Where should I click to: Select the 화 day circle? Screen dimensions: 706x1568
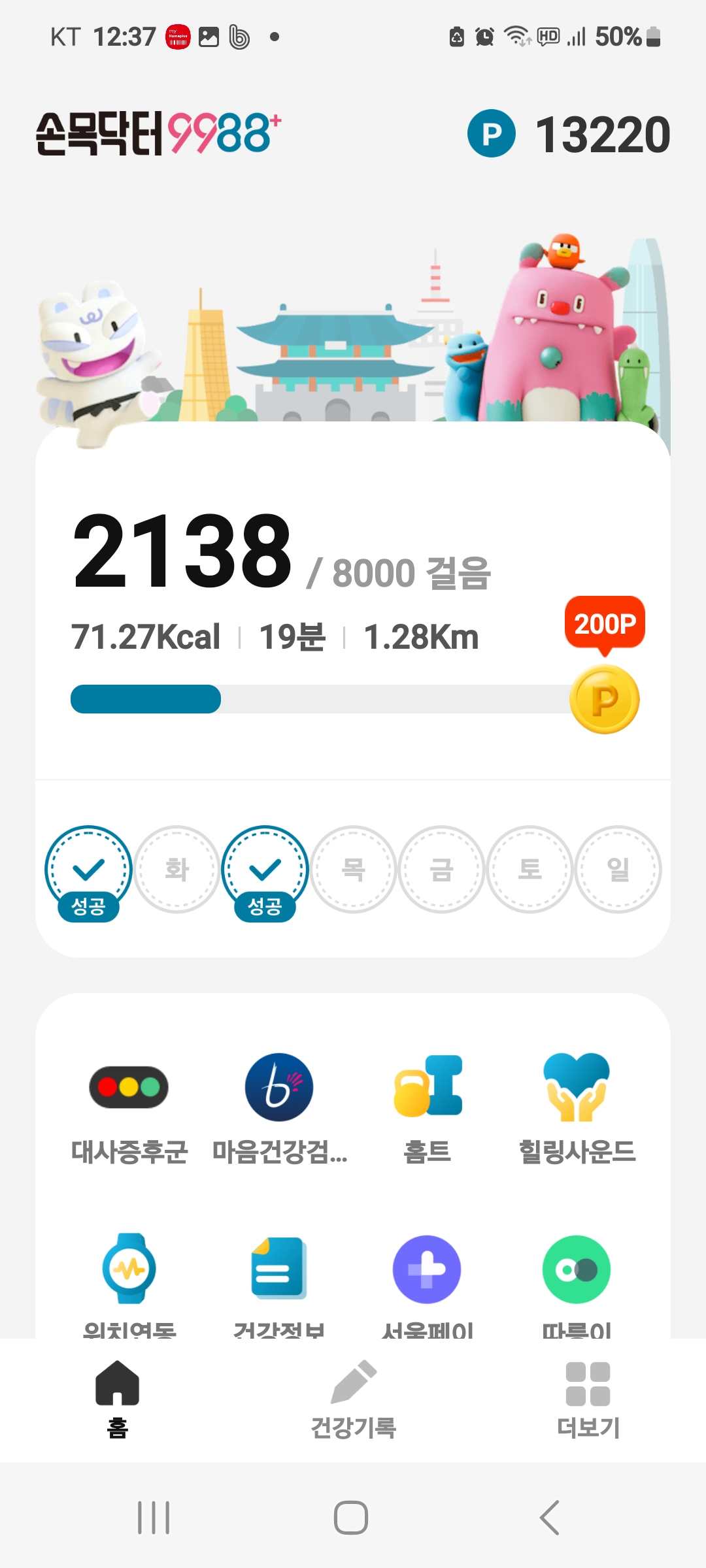pyautogui.click(x=176, y=870)
